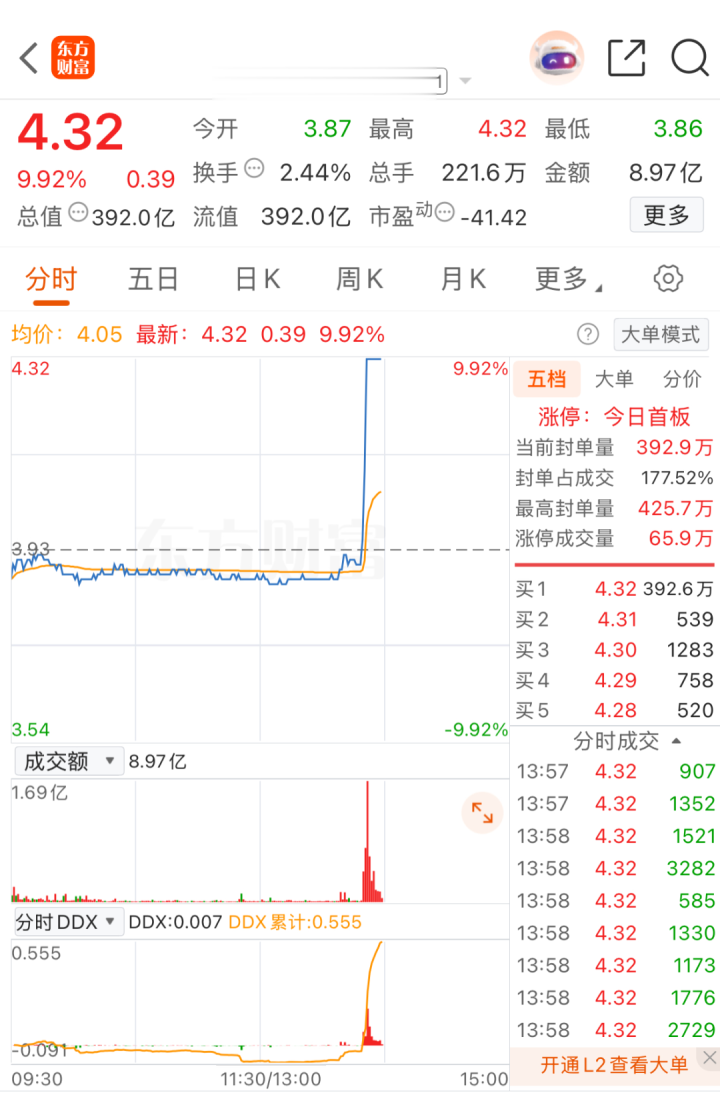720x1095 pixels.
Task: Share this stock page
Action: tap(626, 58)
